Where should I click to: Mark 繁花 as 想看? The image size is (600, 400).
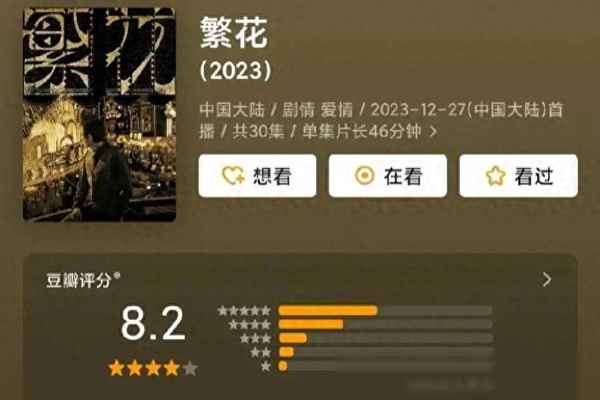click(x=257, y=176)
